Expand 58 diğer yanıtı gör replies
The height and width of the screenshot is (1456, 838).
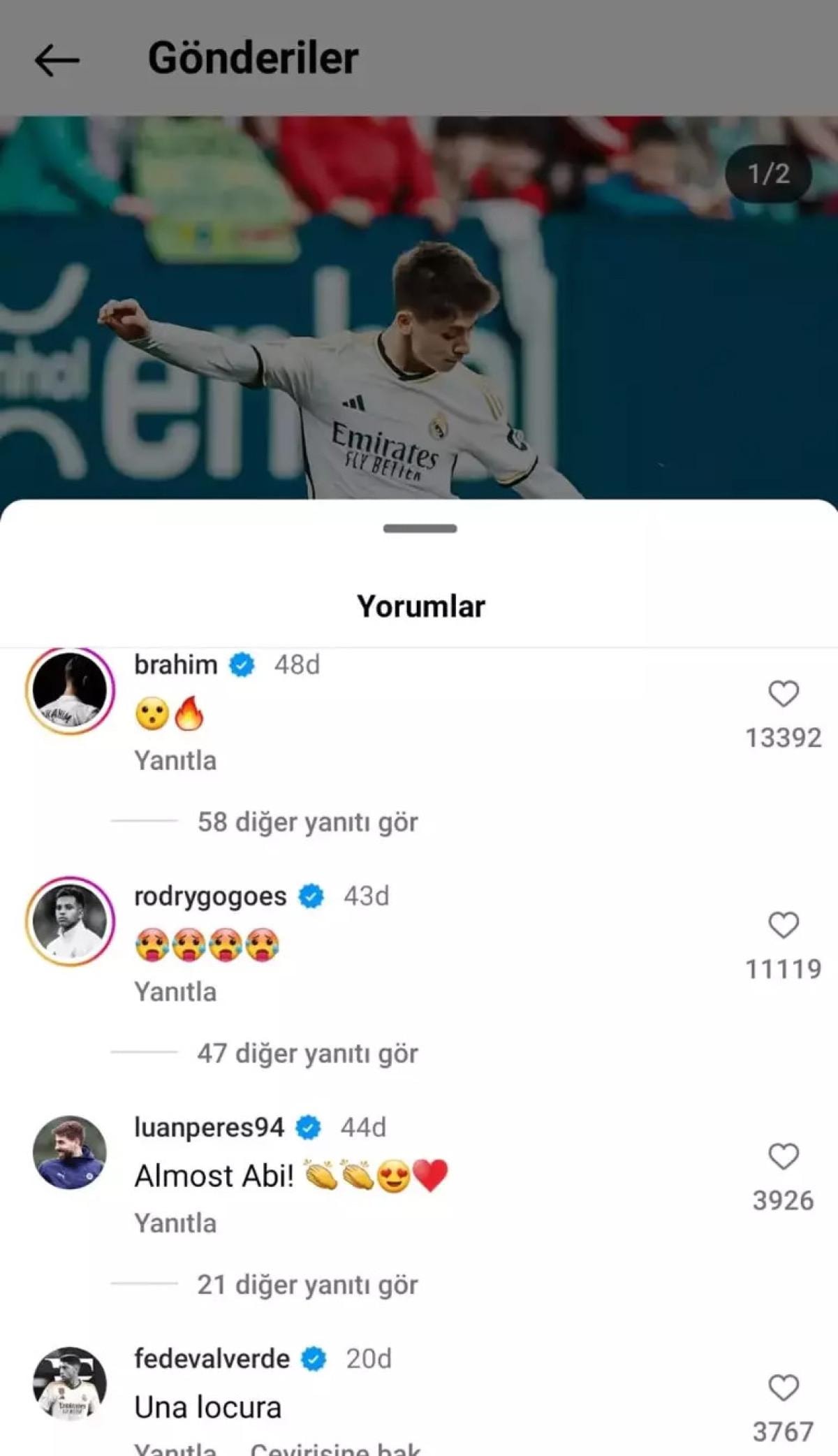pos(307,822)
